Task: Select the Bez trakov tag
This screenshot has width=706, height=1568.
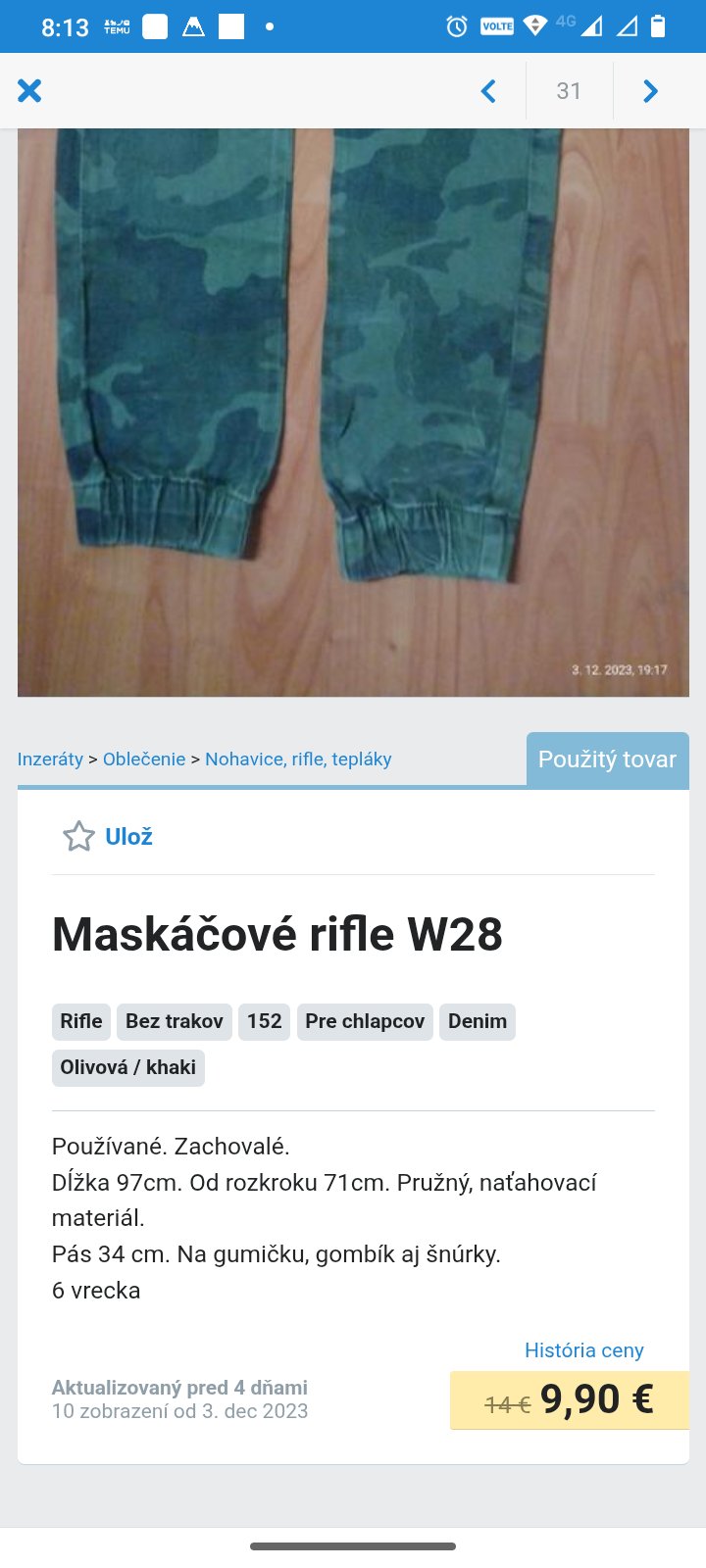Action: 174,1021
